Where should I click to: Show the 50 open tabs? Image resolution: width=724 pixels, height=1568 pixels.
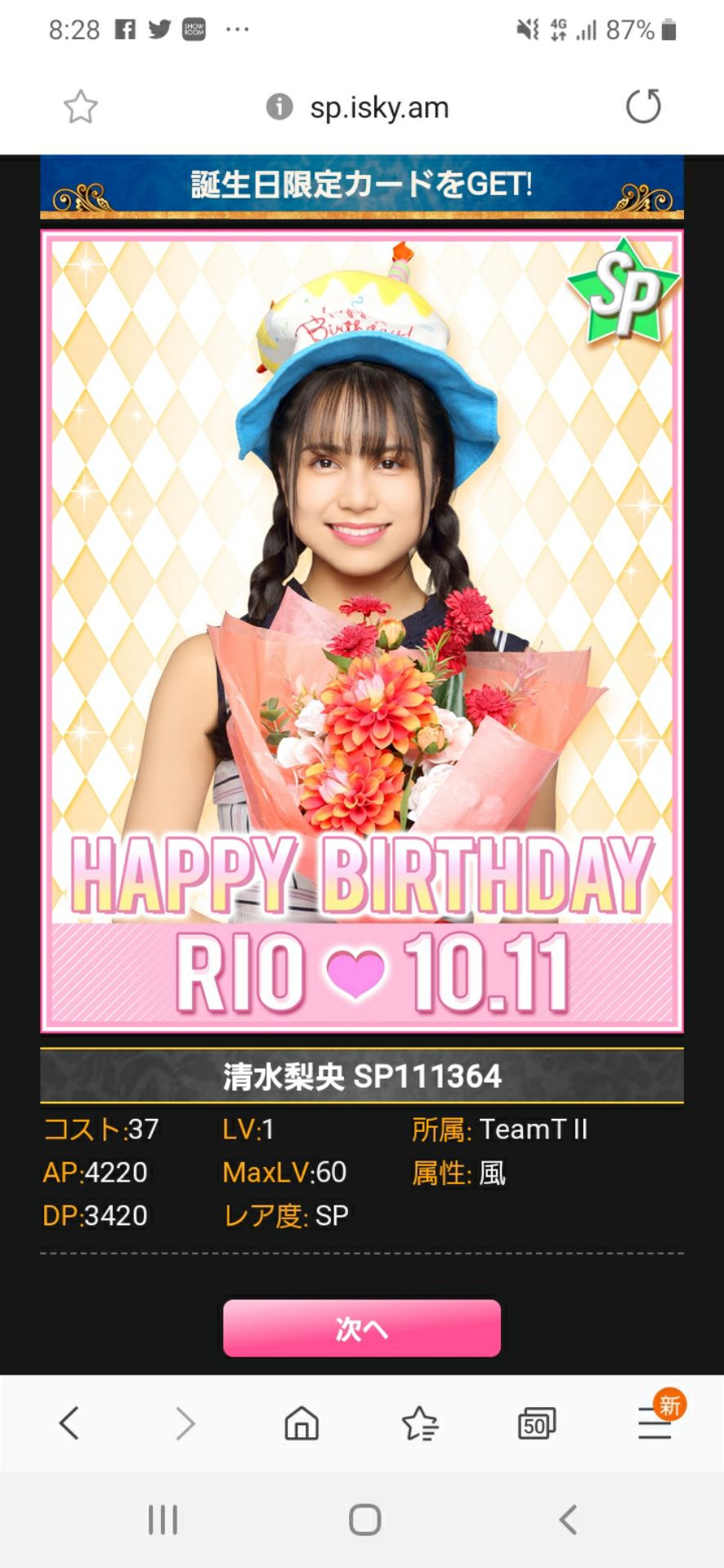[x=536, y=1423]
